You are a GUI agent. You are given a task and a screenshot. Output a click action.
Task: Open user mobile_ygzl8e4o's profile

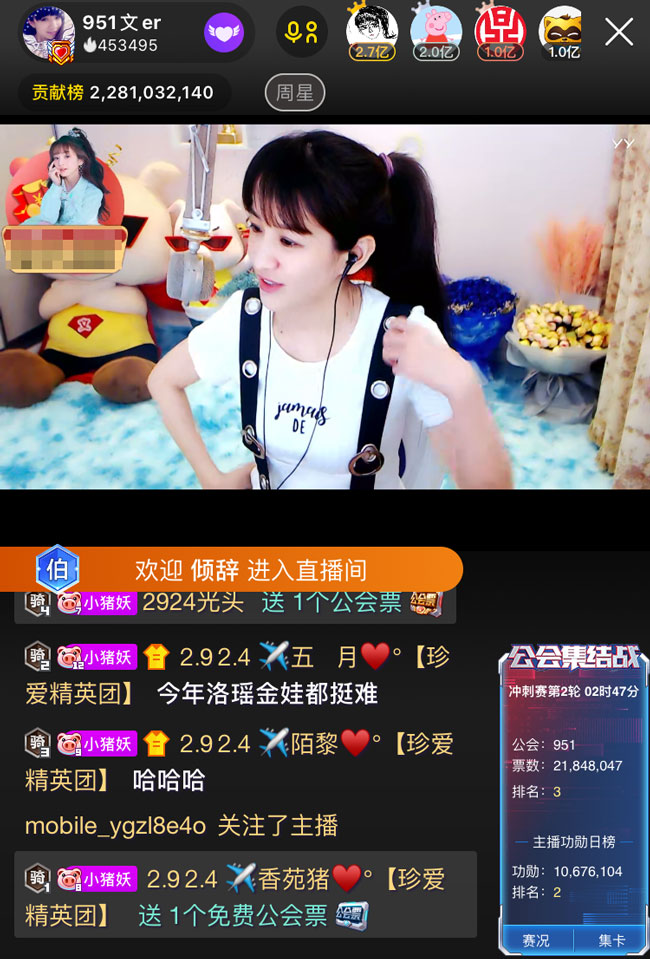(x=115, y=826)
